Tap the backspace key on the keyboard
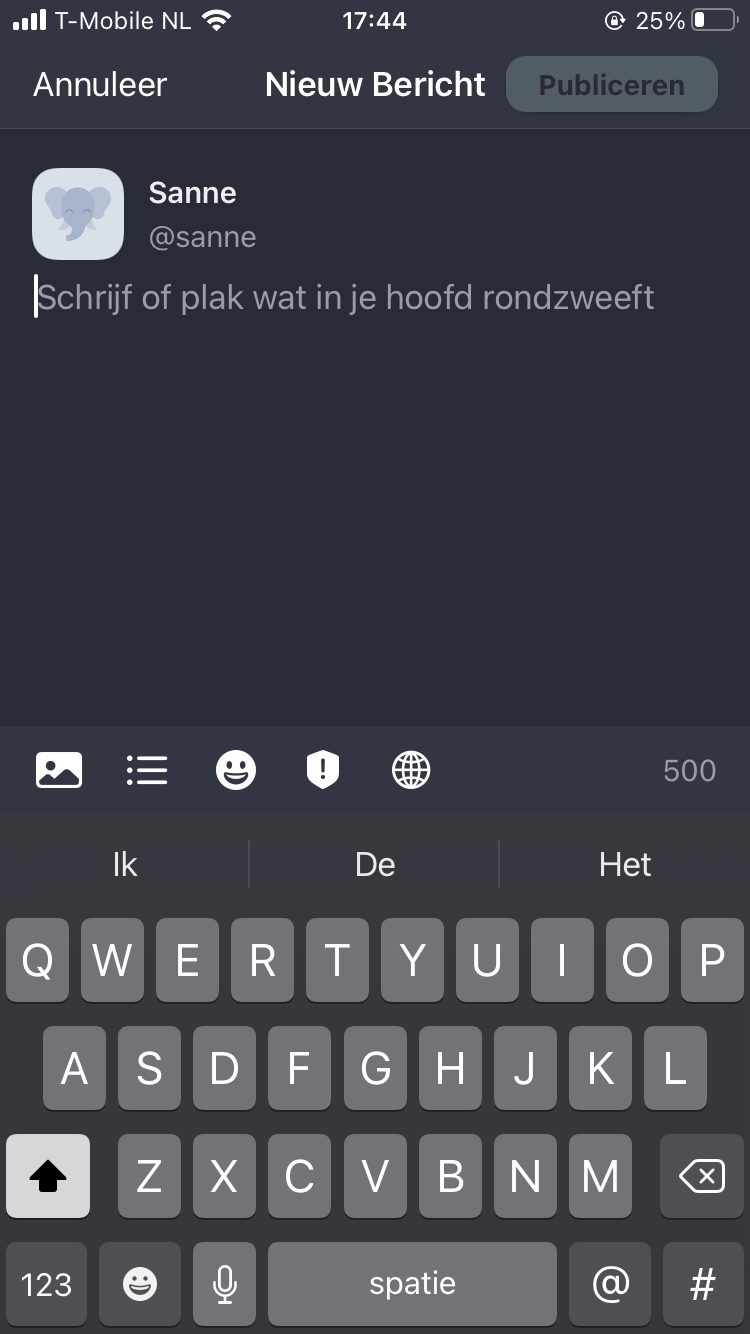 coord(702,1177)
